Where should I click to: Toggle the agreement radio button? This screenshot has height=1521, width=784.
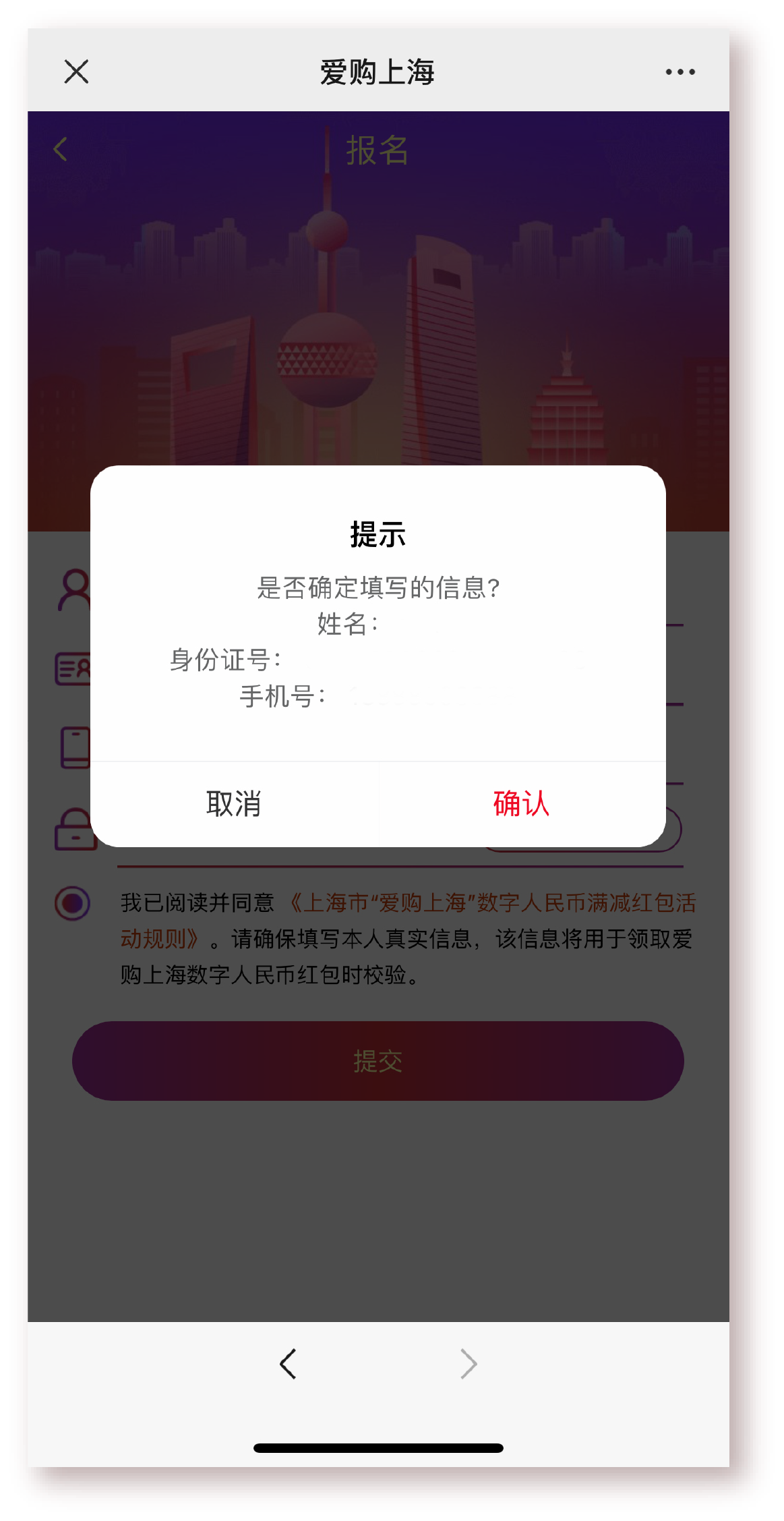72,903
